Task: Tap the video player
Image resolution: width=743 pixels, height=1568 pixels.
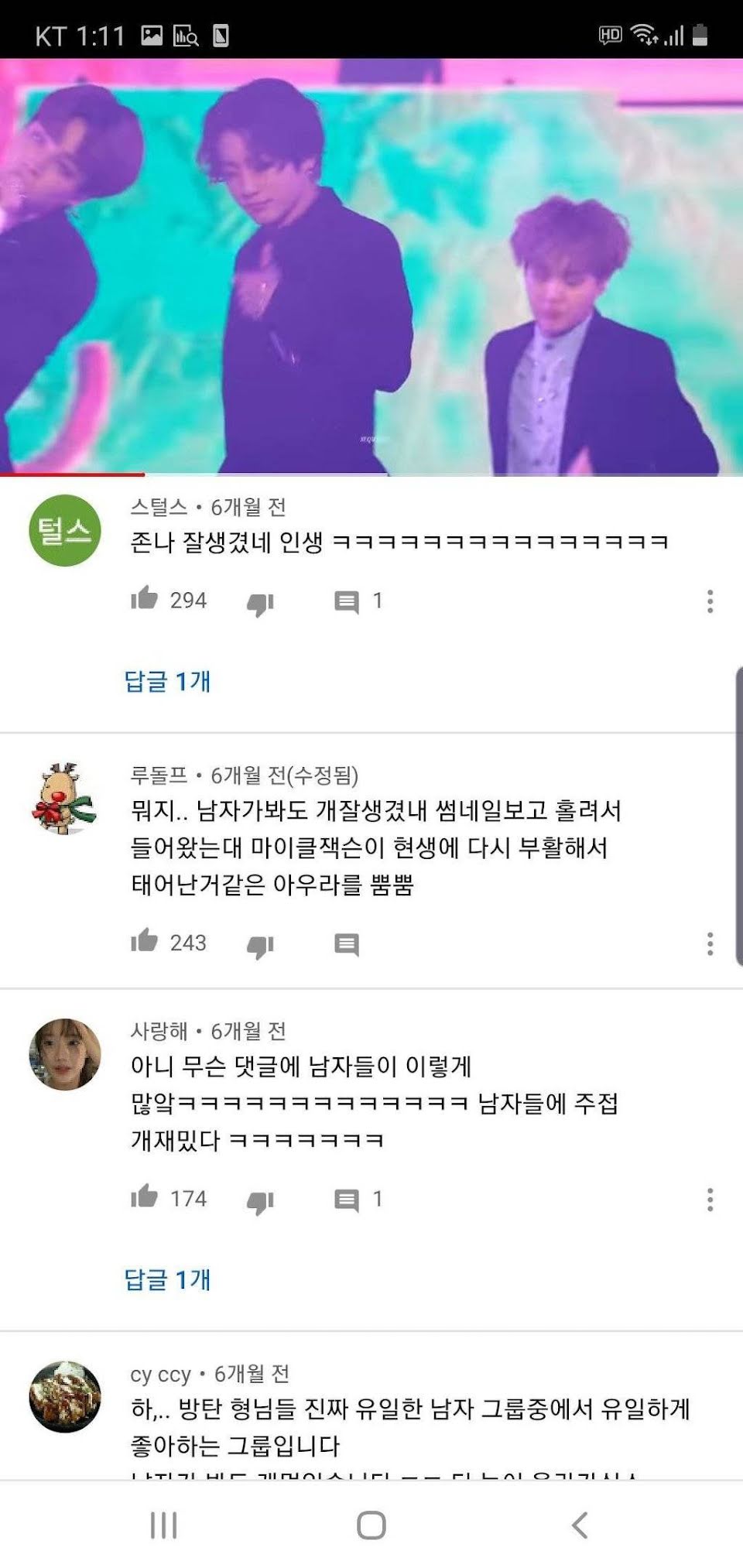Action: click(x=371, y=266)
